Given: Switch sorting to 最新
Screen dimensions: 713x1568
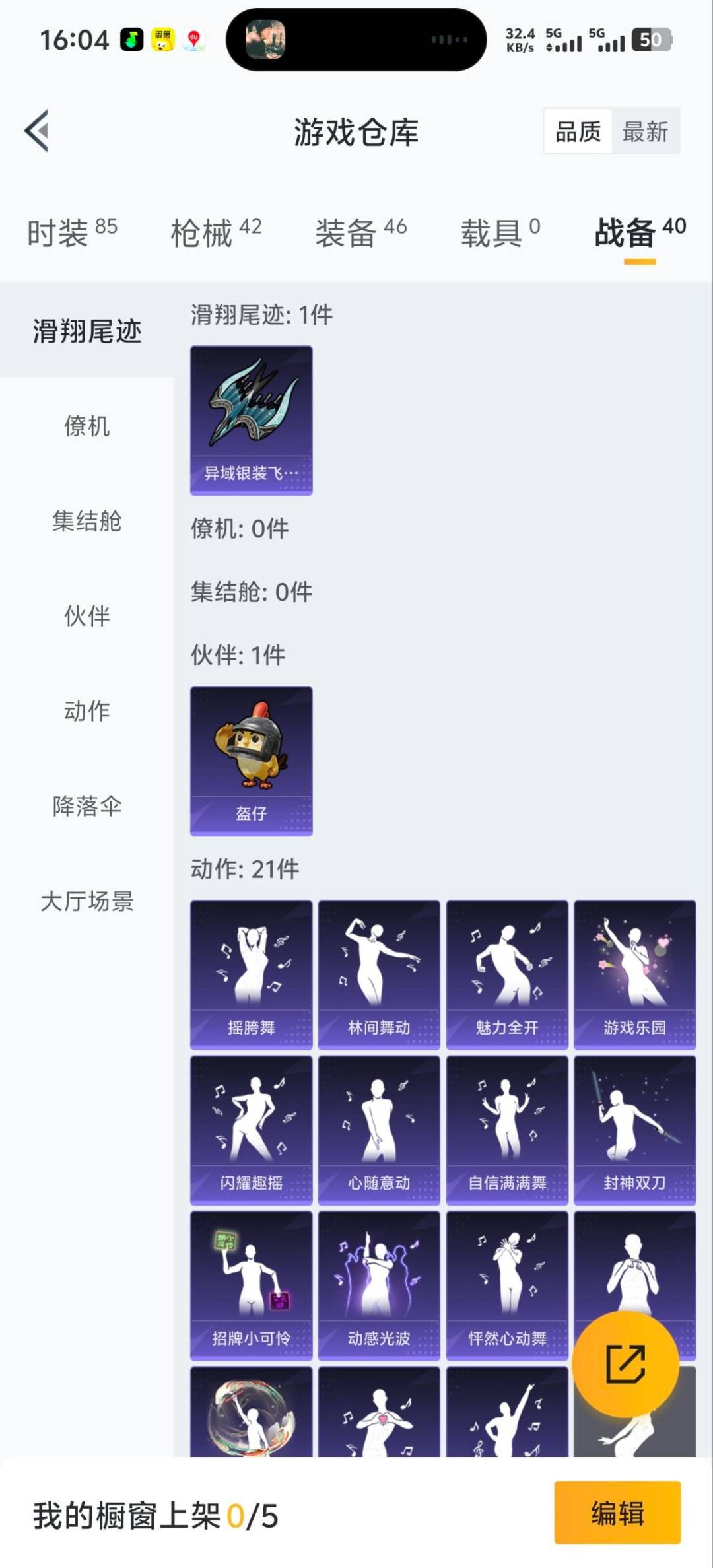Looking at the screenshot, I should [645, 131].
